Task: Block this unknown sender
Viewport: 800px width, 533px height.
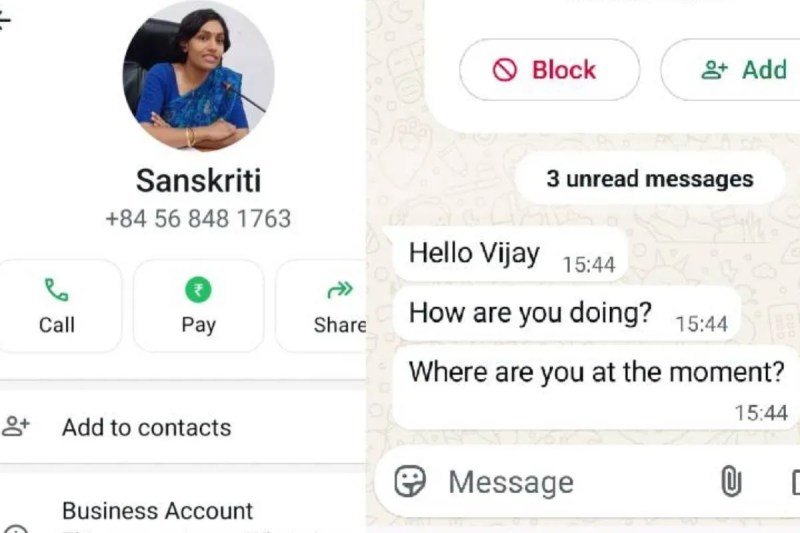Action: [548, 70]
